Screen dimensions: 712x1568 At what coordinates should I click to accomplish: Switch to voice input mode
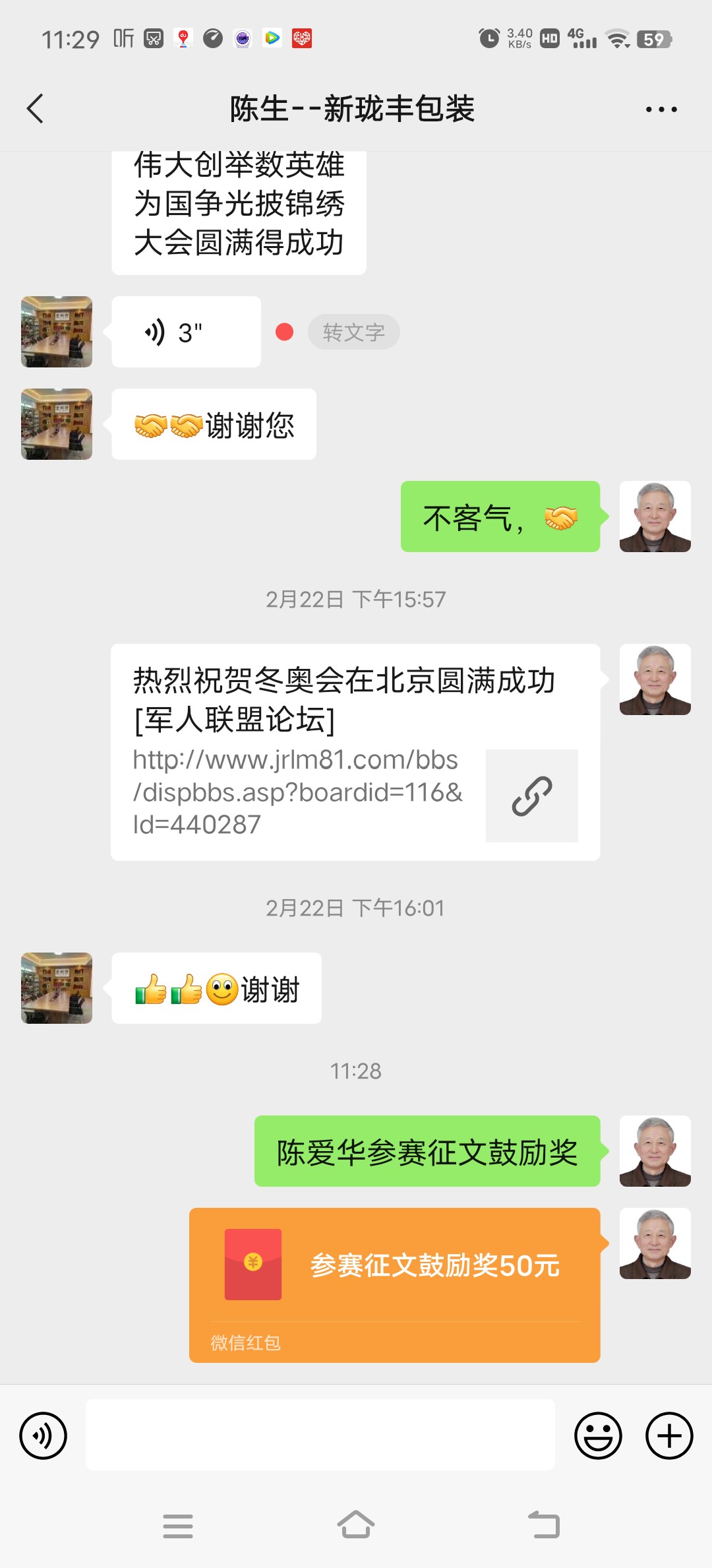point(44,1435)
